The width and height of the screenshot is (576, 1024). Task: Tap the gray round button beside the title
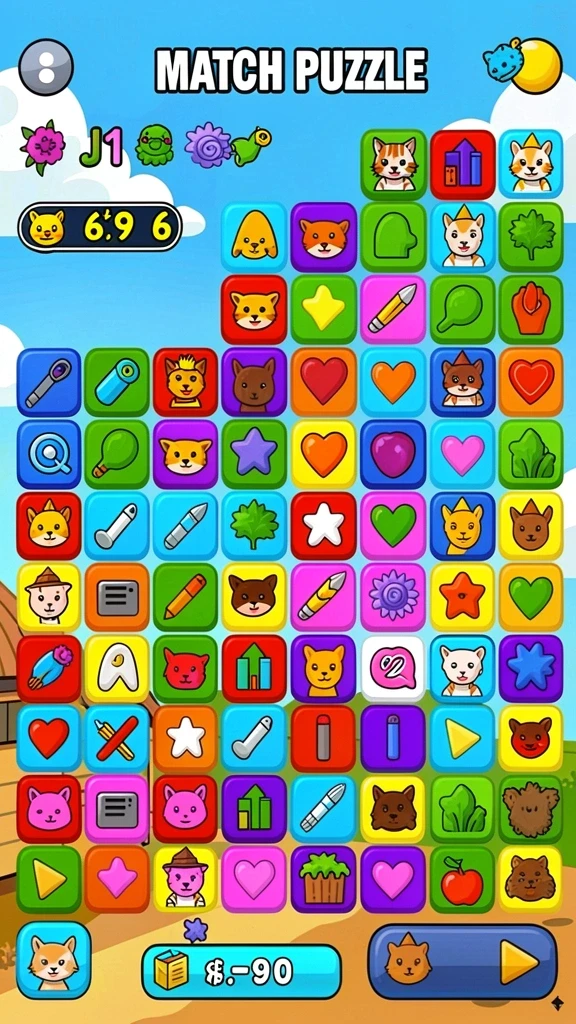click(x=46, y=67)
